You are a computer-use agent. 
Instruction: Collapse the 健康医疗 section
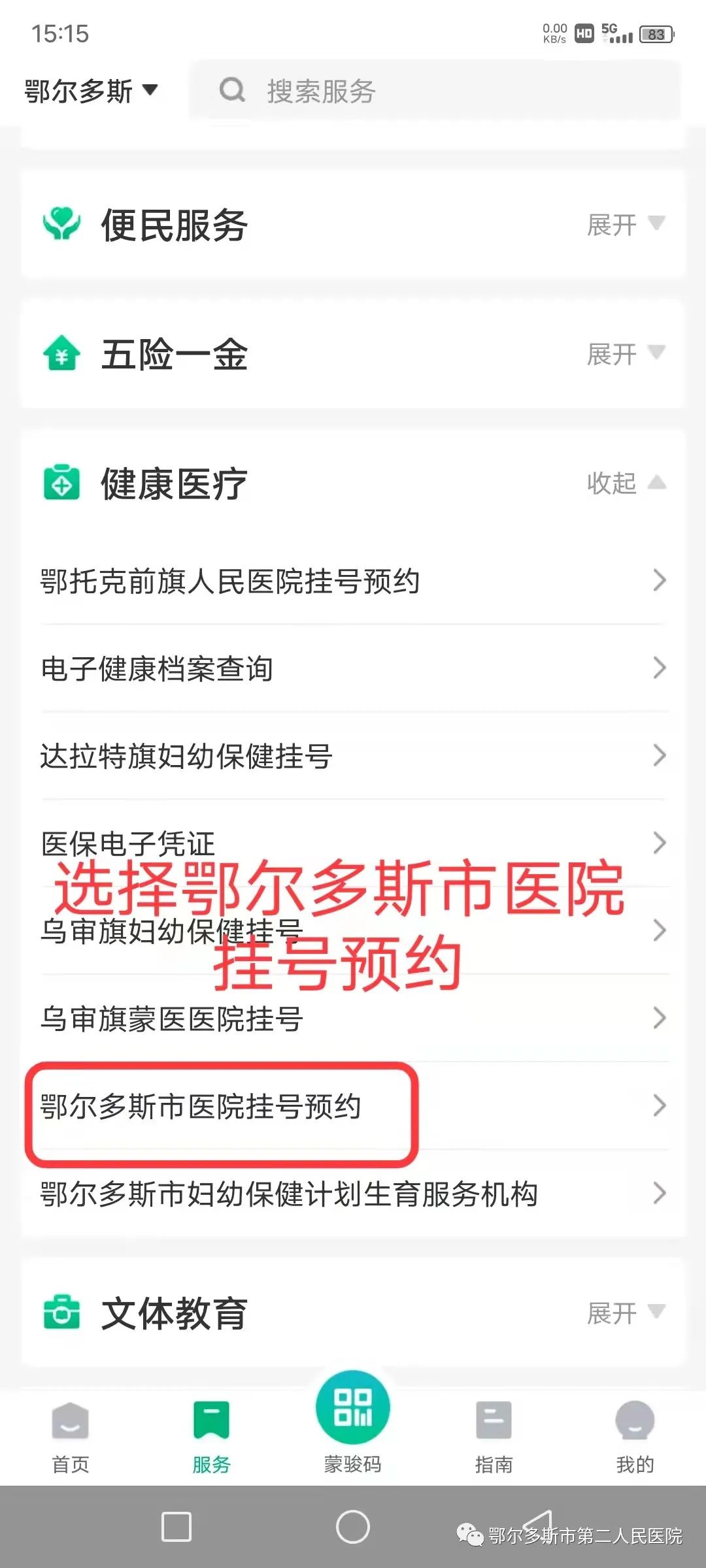click(x=625, y=483)
